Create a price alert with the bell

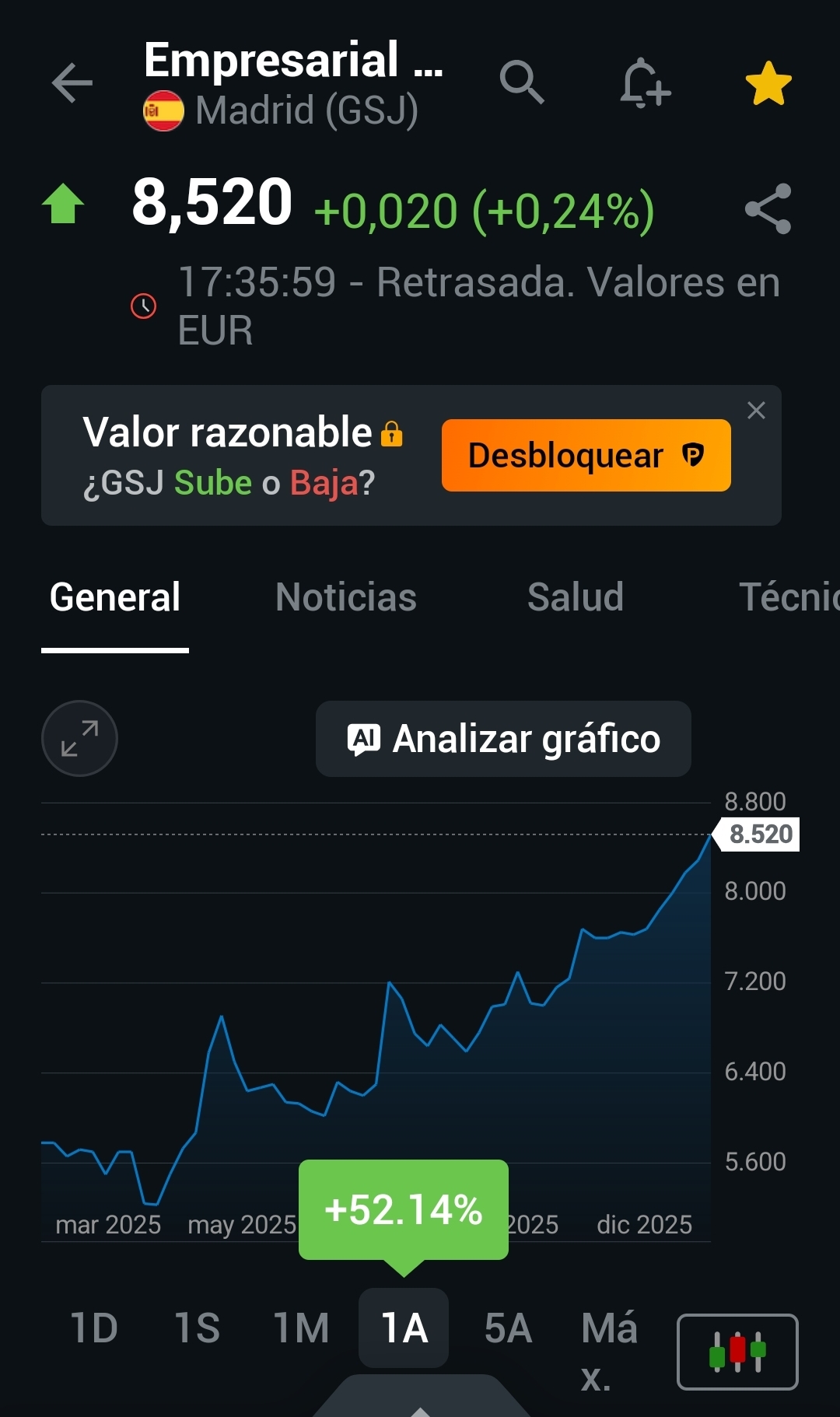tap(645, 83)
